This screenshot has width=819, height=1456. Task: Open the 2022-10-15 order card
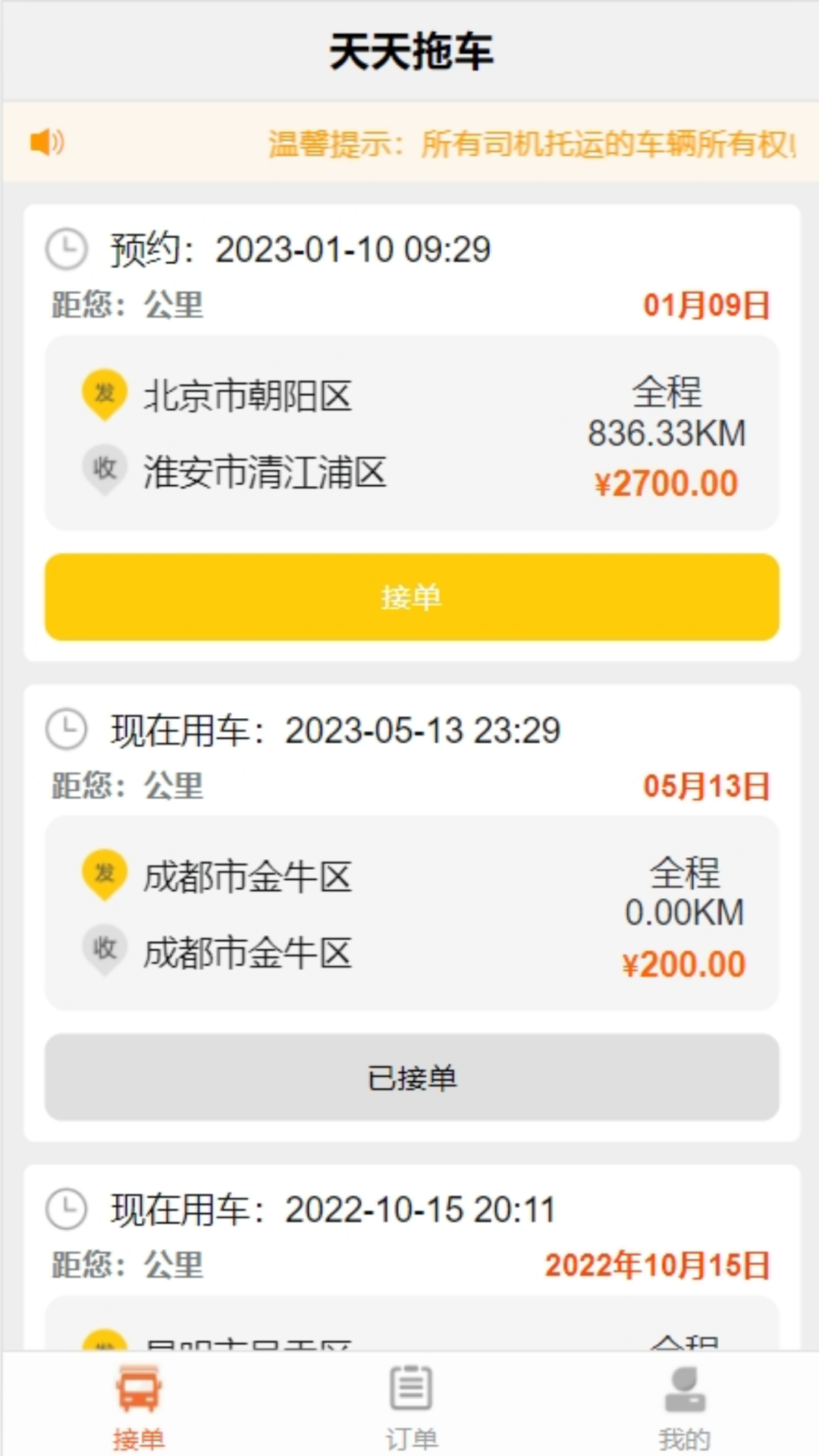point(412,1257)
